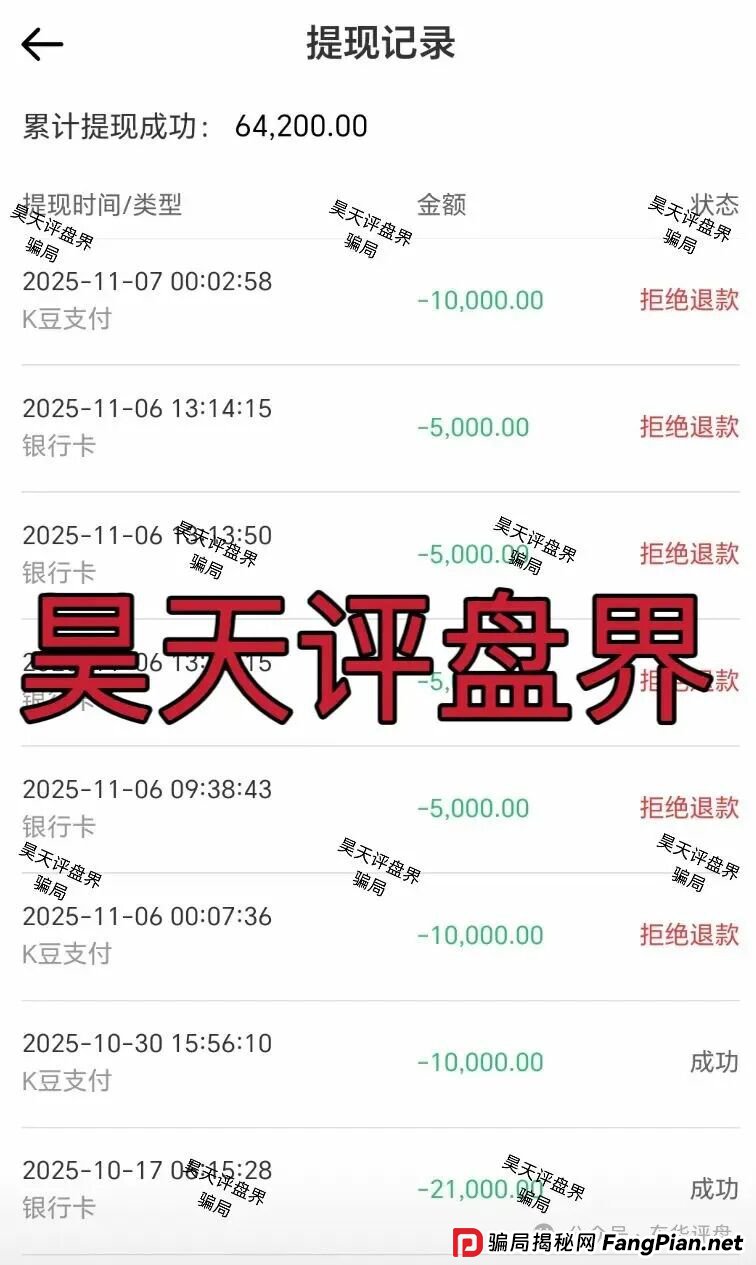Select the K豆支付 label under 11-07 entry
756x1265 pixels.
pyautogui.click(x=68, y=320)
